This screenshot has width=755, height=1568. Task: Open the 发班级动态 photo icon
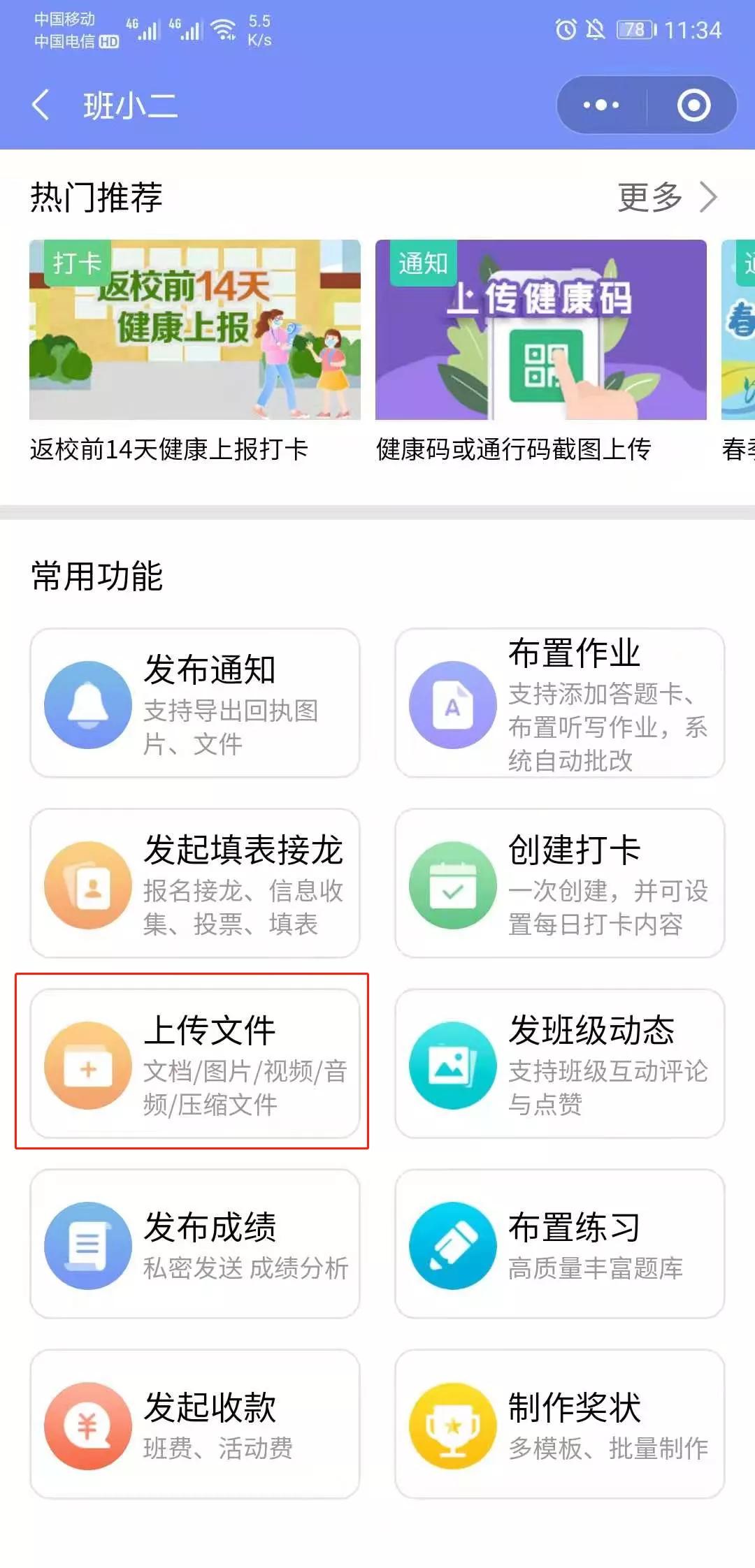[x=452, y=1064]
